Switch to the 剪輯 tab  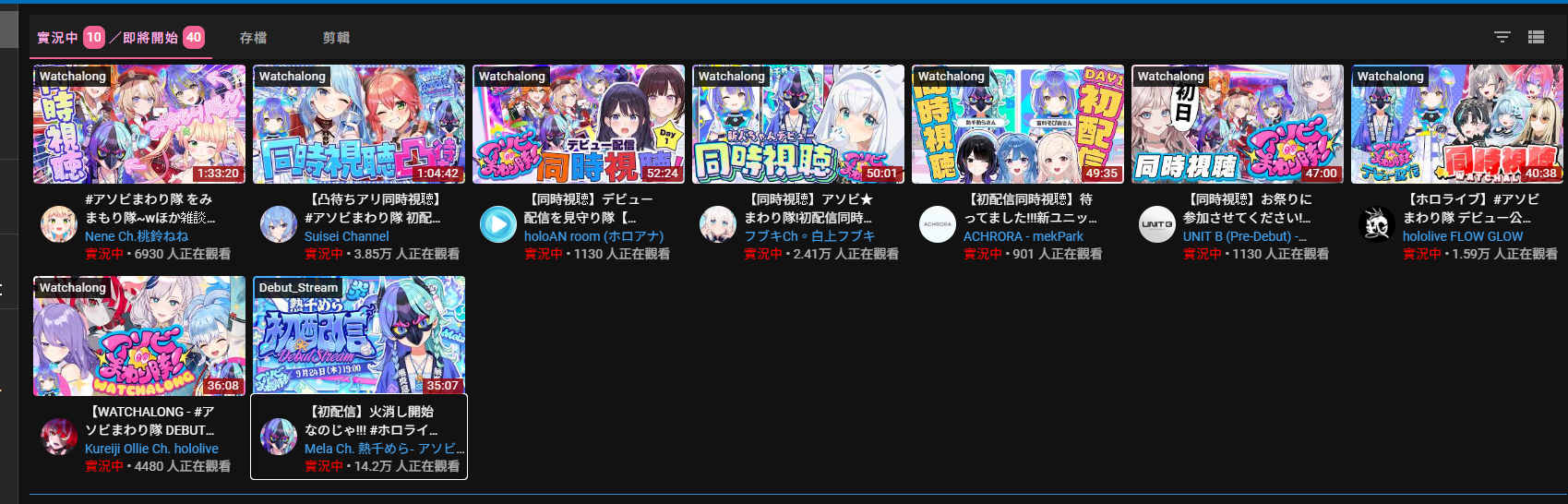(x=336, y=38)
